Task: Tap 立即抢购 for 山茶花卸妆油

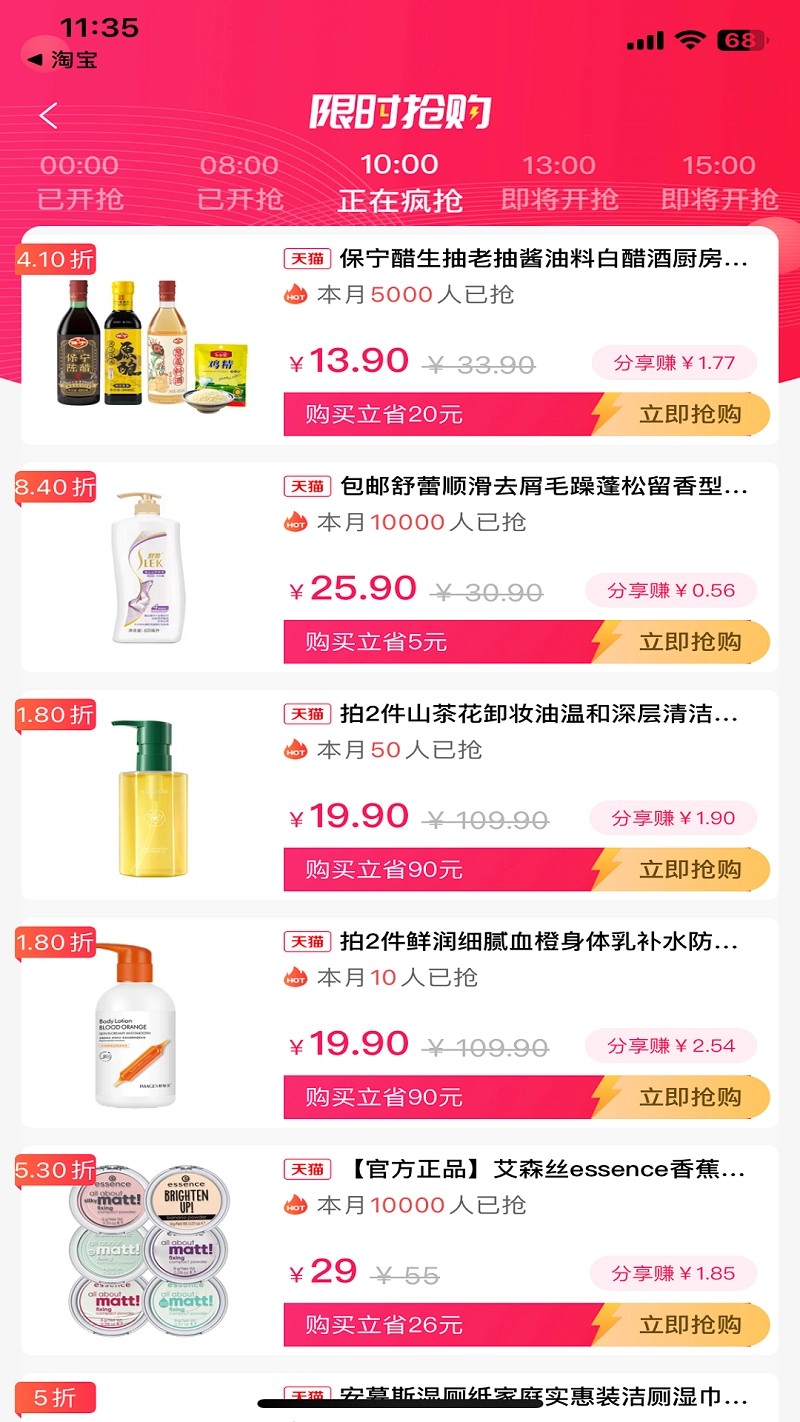Action: [690, 870]
